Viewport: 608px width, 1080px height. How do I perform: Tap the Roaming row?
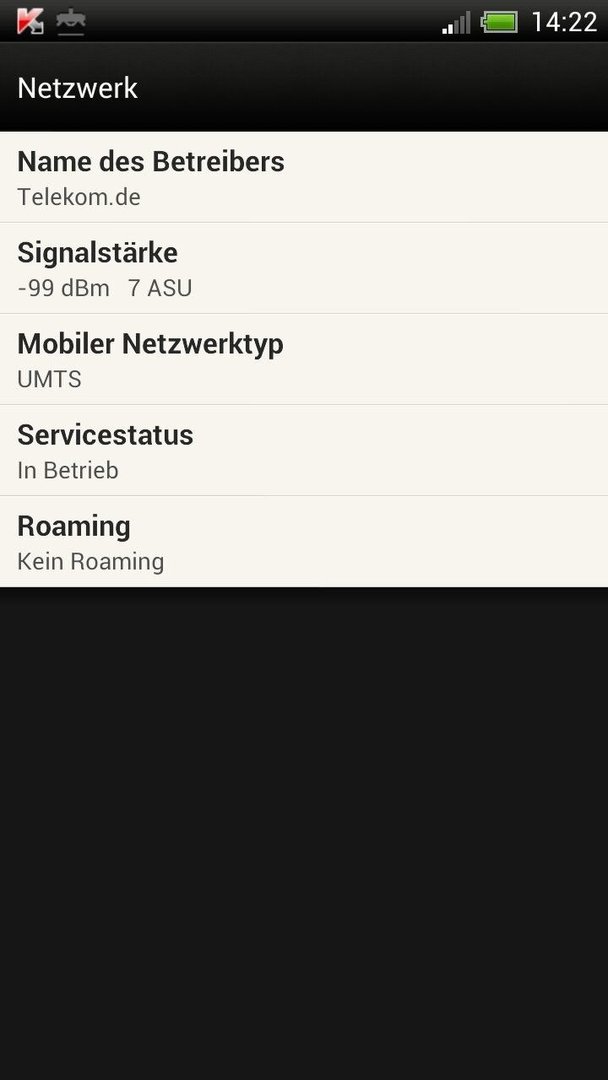[x=304, y=541]
